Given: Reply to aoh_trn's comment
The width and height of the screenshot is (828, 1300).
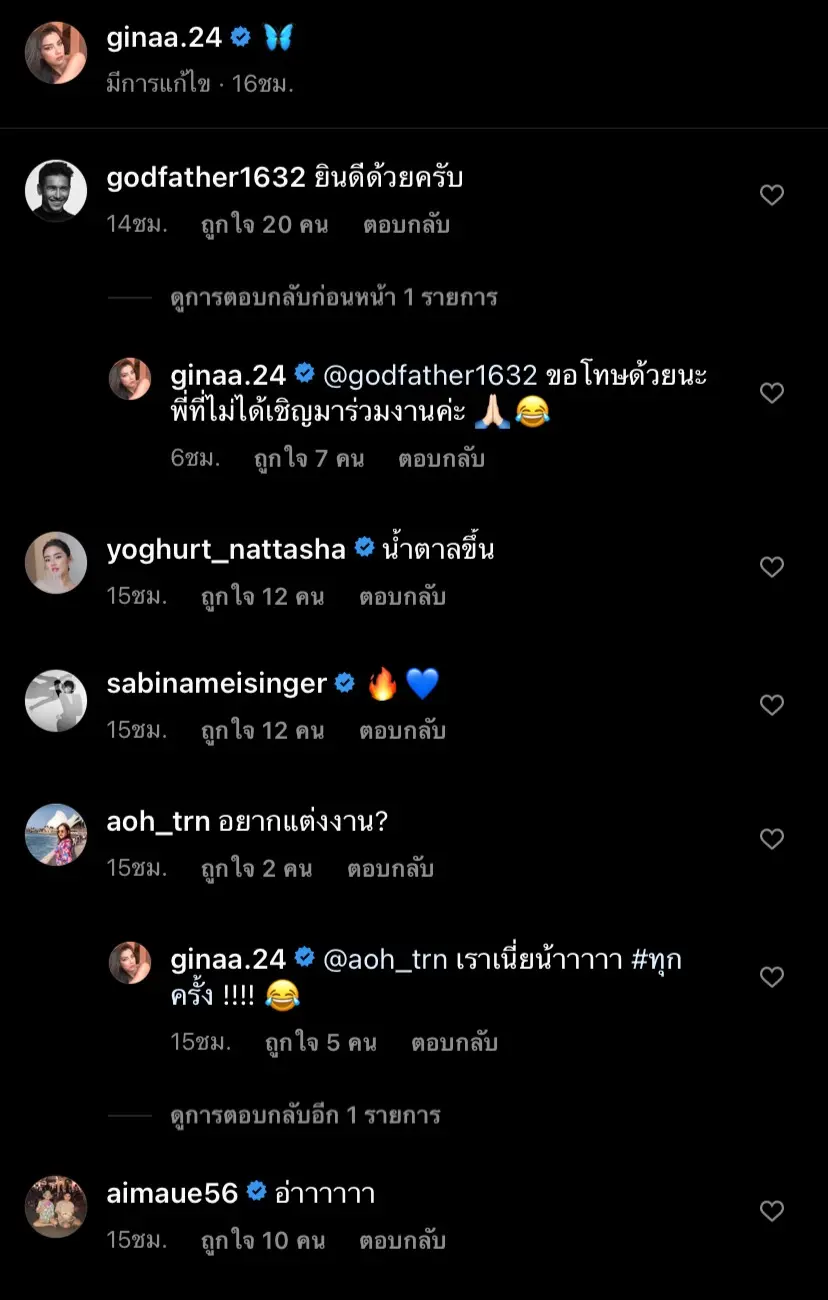Looking at the screenshot, I should 390,869.
